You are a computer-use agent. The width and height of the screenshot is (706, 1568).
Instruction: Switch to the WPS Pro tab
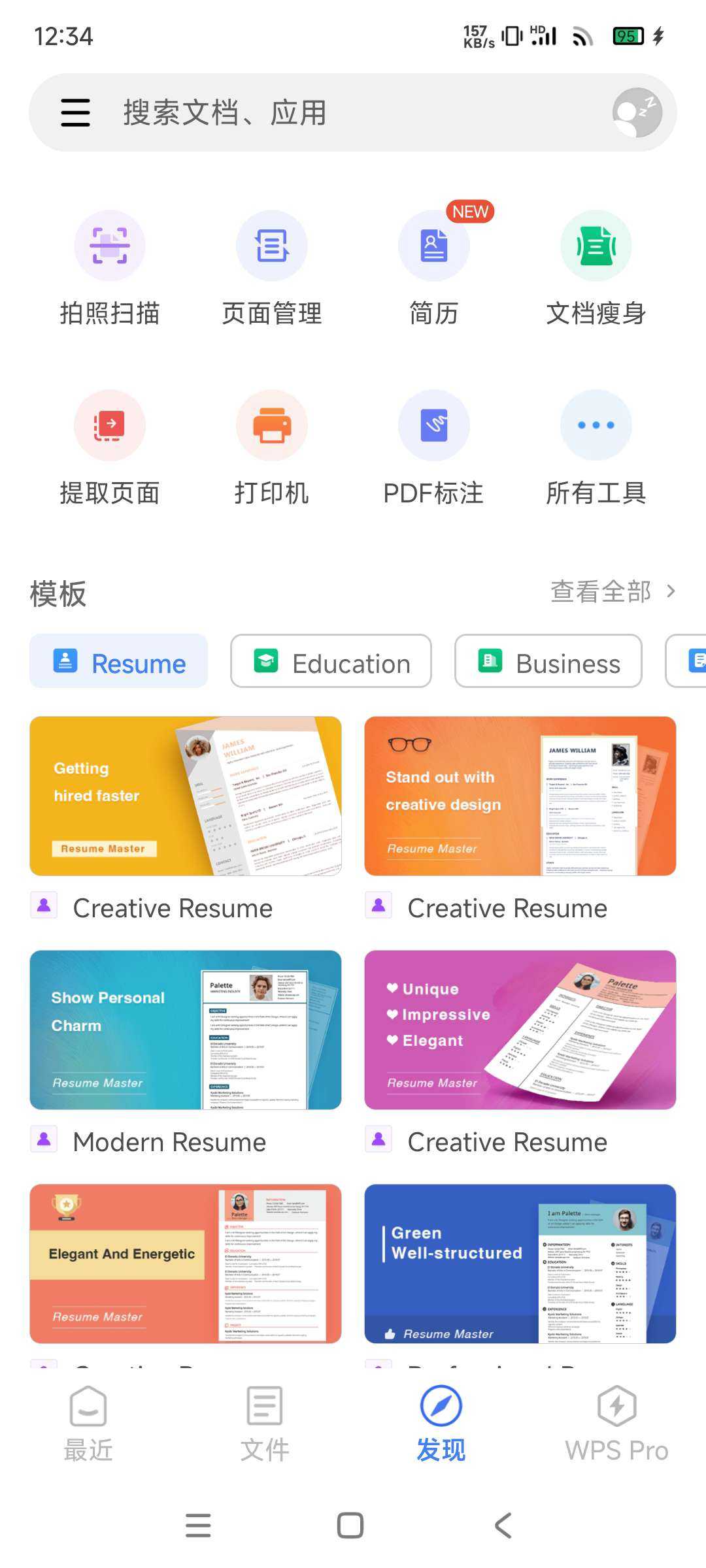pos(616,1423)
